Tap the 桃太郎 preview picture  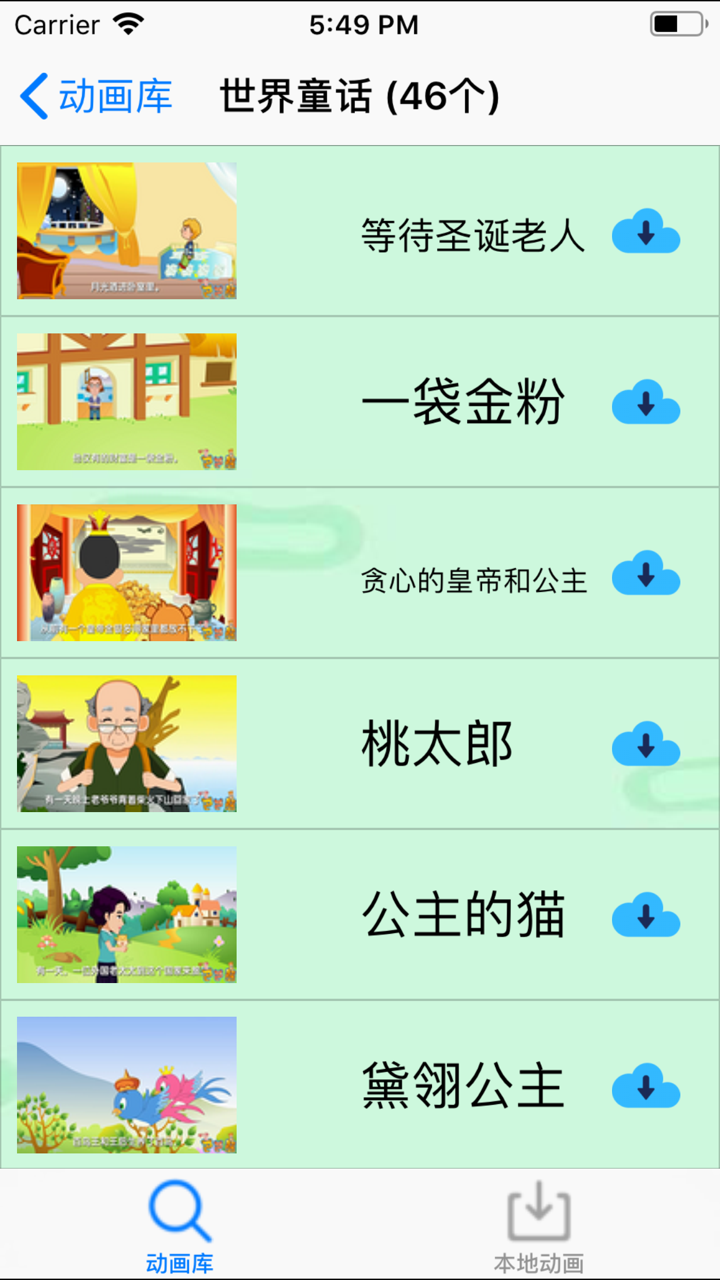click(x=127, y=744)
